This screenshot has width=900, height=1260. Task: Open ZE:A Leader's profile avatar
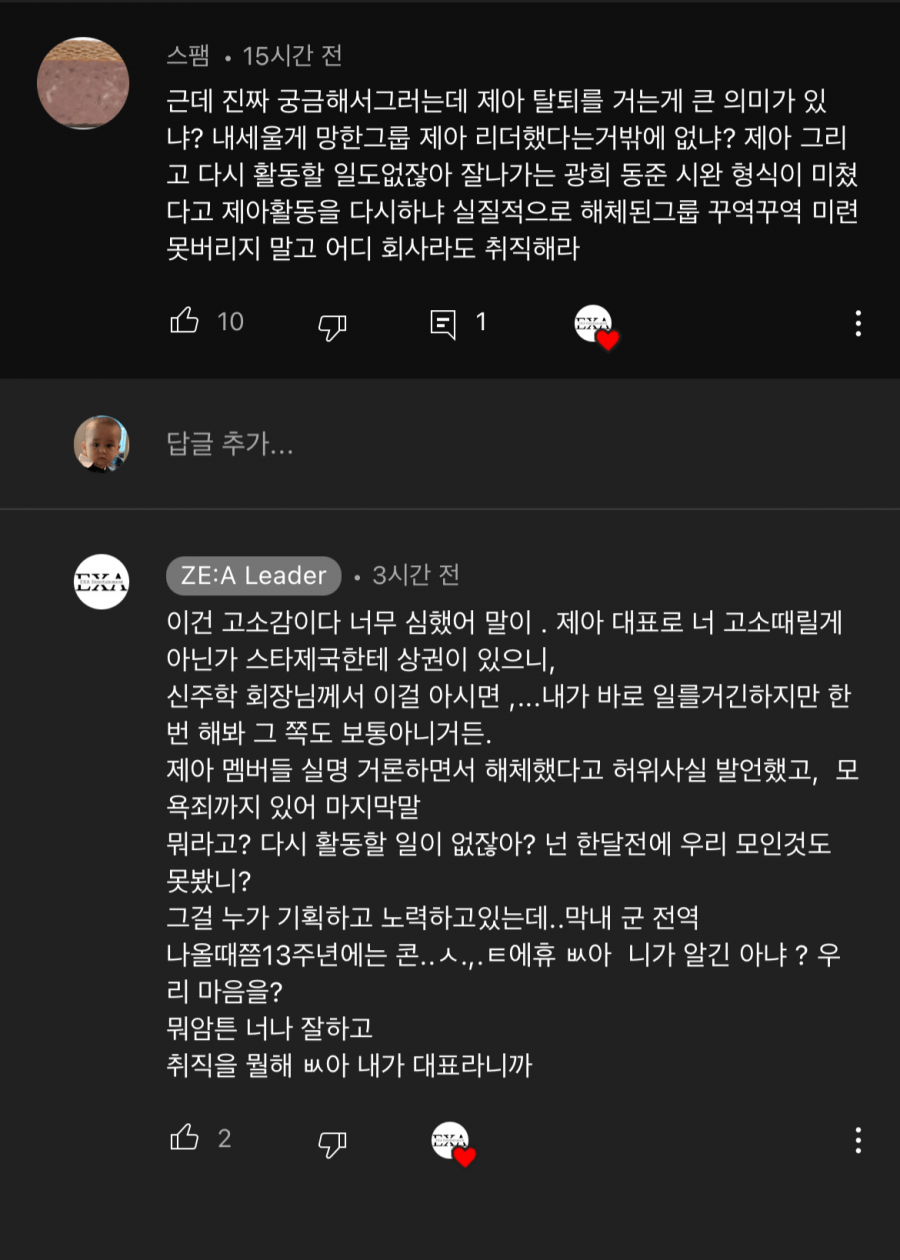(x=102, y=582)
